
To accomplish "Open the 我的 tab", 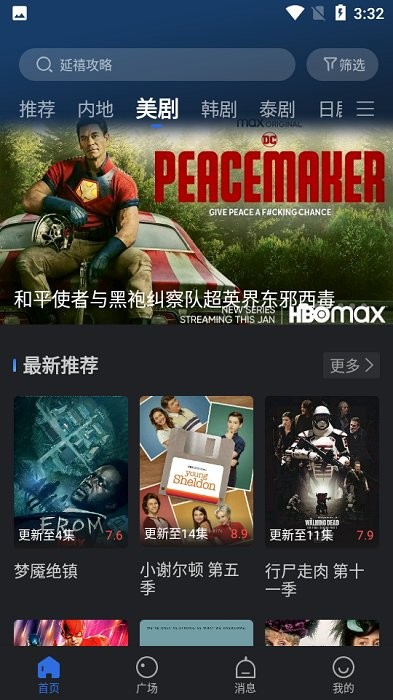I will coord(343,675).
